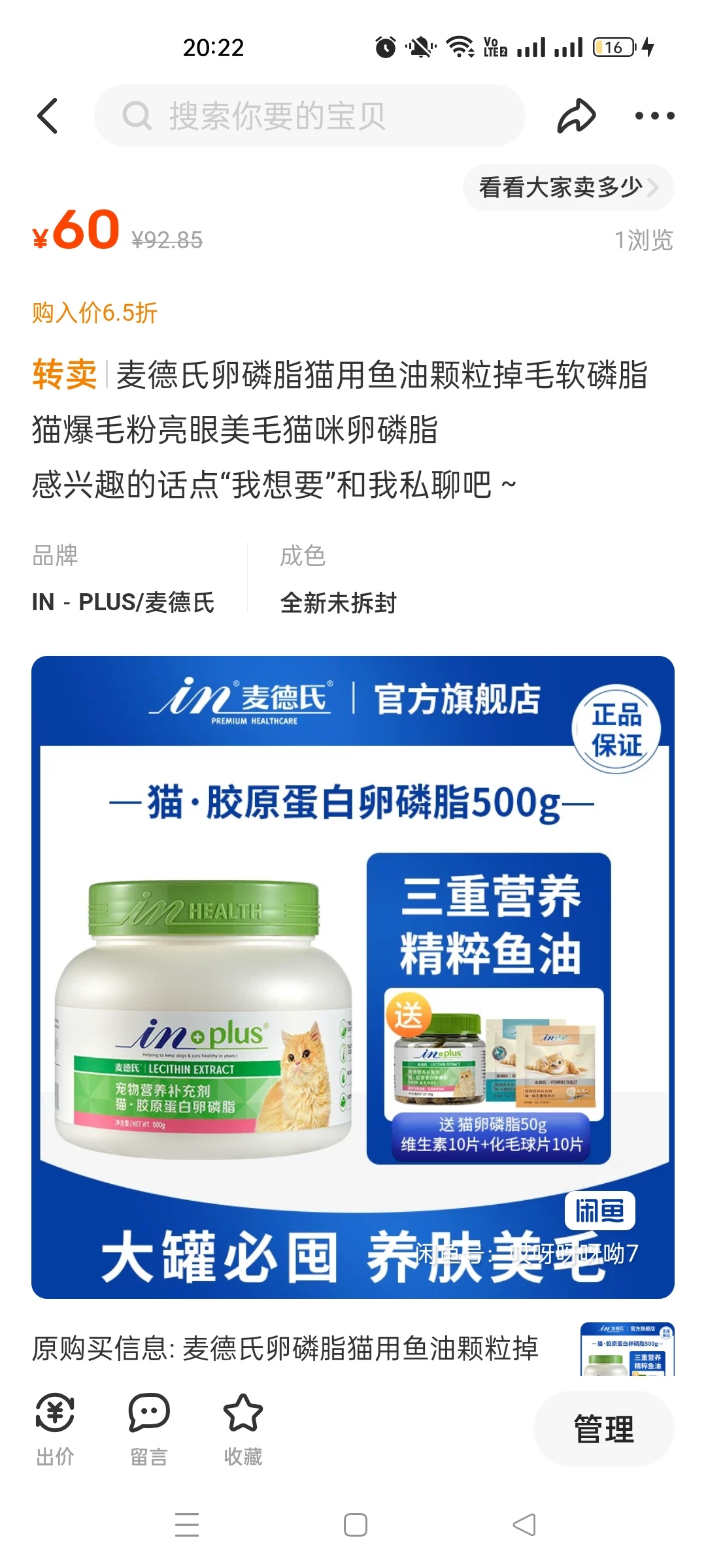
Task: Tap 出价 to make an offer
Action: 55,1428
